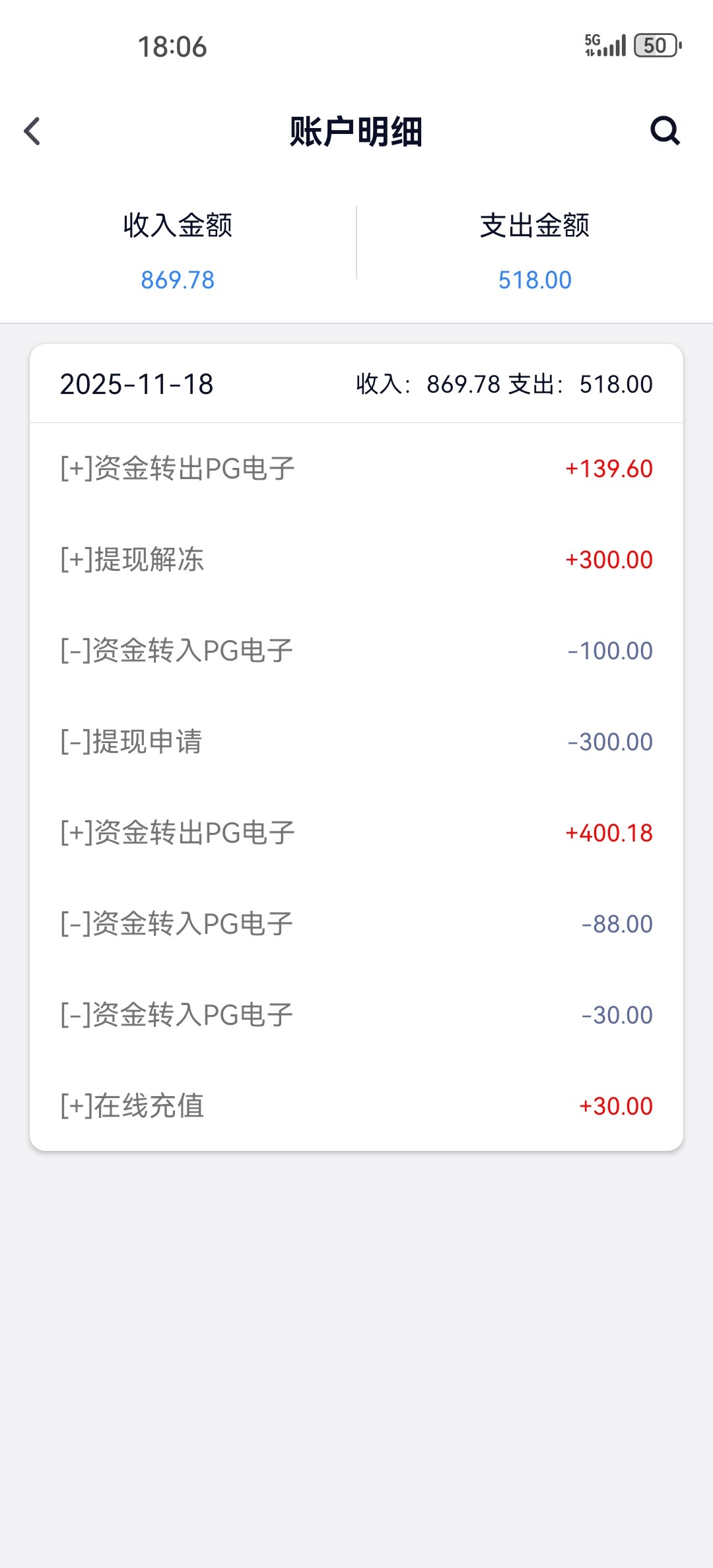Open the -88.00 资金转入PG电子 entry
This screenshot has width=713, height=1568.
click(356, 923)
